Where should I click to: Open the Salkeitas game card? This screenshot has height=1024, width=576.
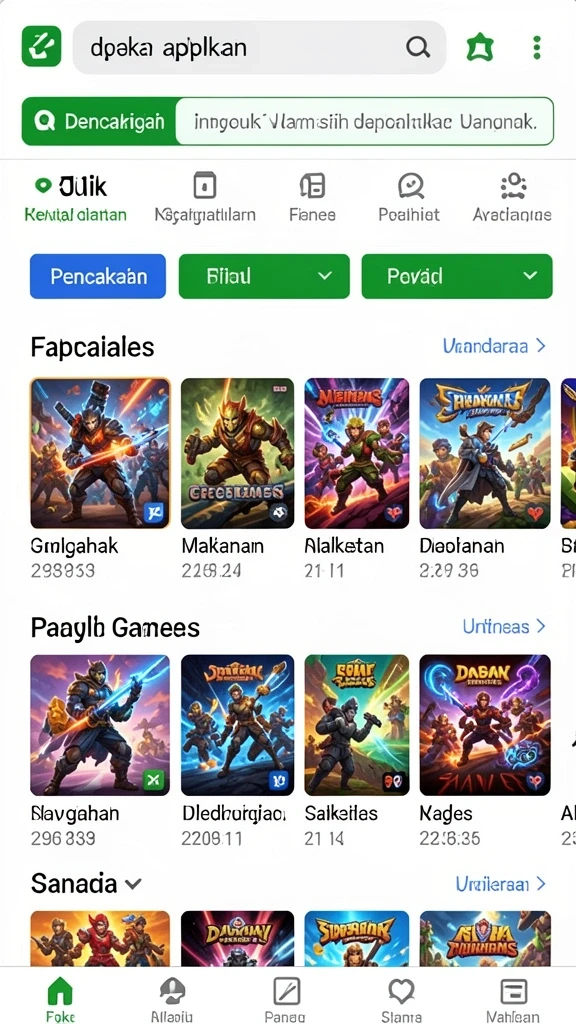coord(357,751)
